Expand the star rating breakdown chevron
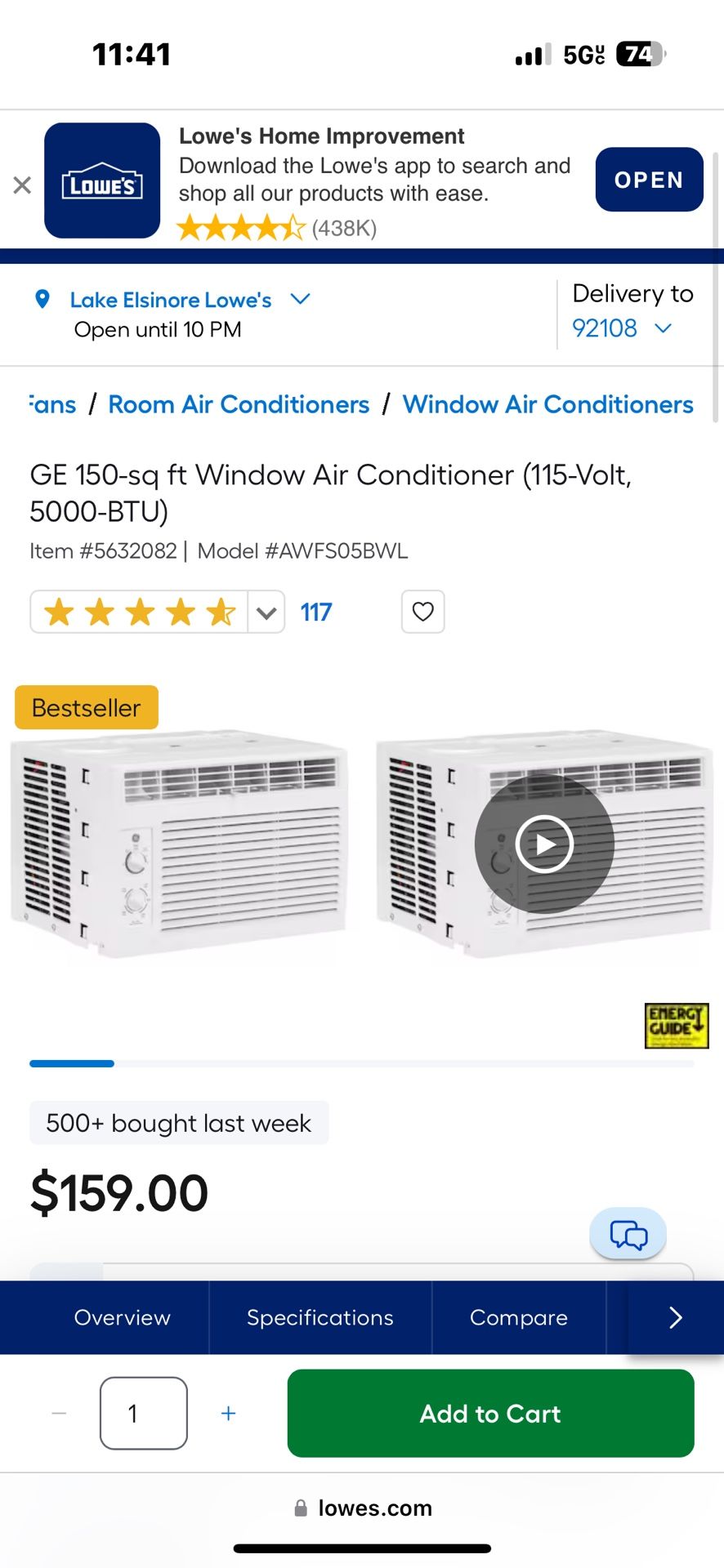The height and width of the screenshot is (1568, 724). click(266, 611)
